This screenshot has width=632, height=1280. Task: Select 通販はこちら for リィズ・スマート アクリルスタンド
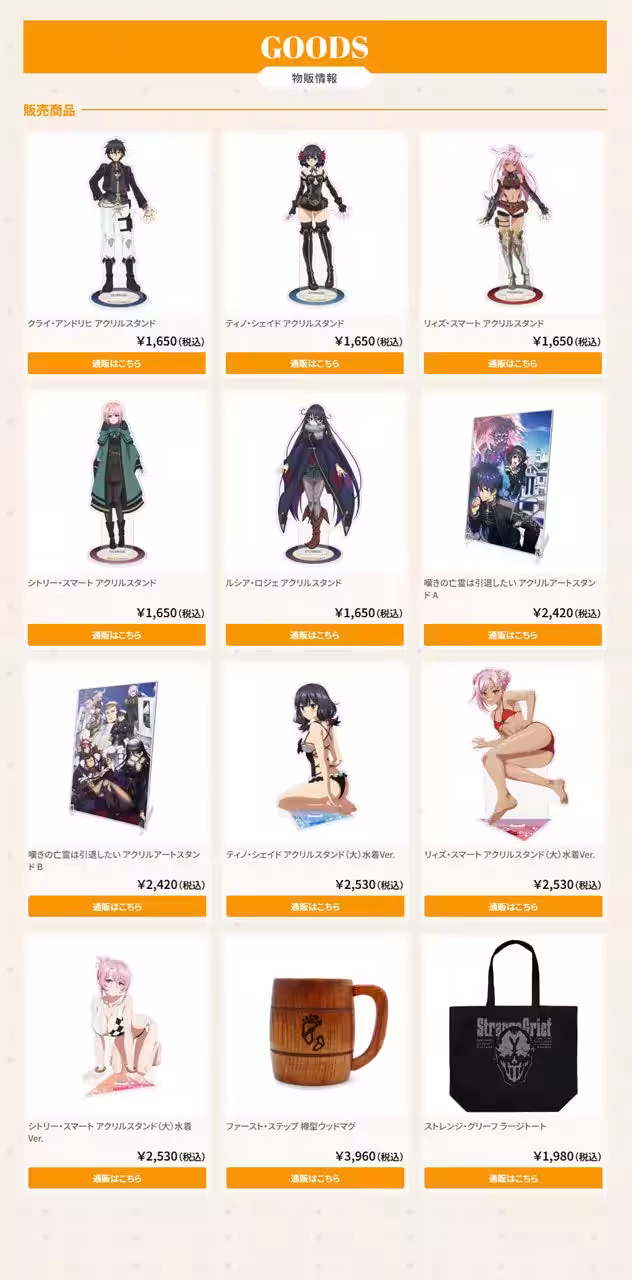click(513, 364)
